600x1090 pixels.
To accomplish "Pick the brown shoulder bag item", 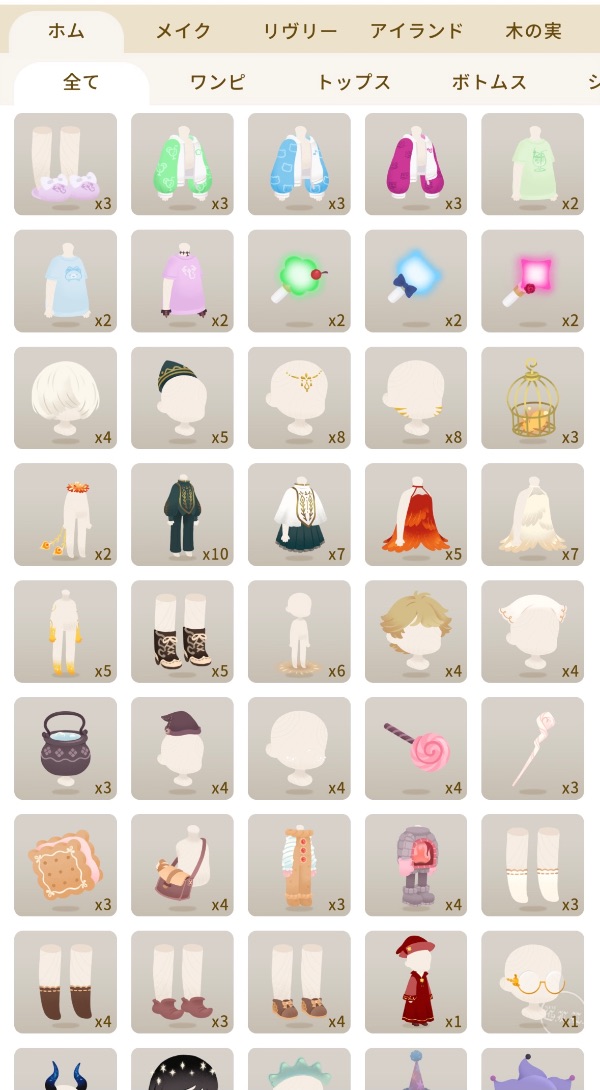I will click(x=182, y=865).
